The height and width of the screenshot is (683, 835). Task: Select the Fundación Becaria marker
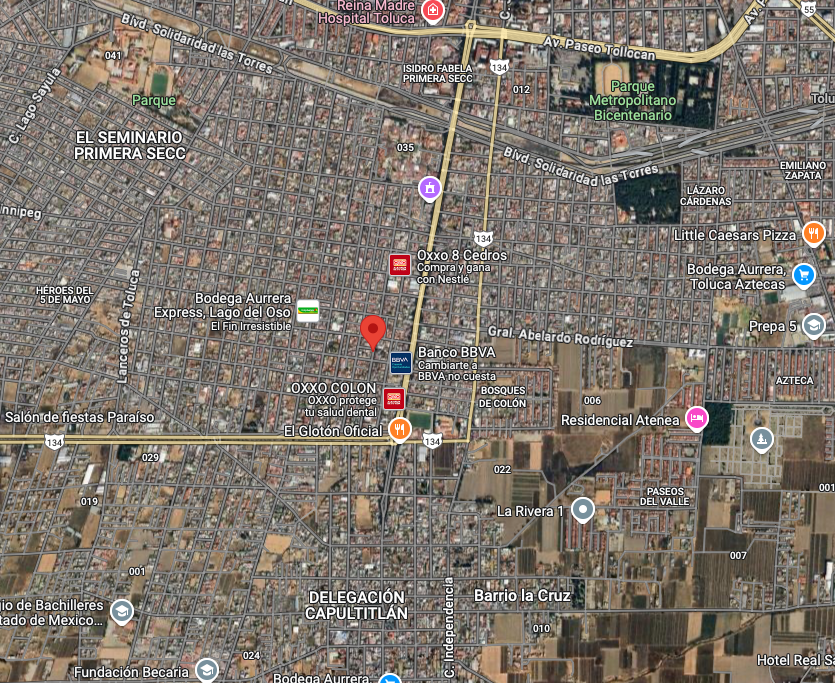point(207,670)
